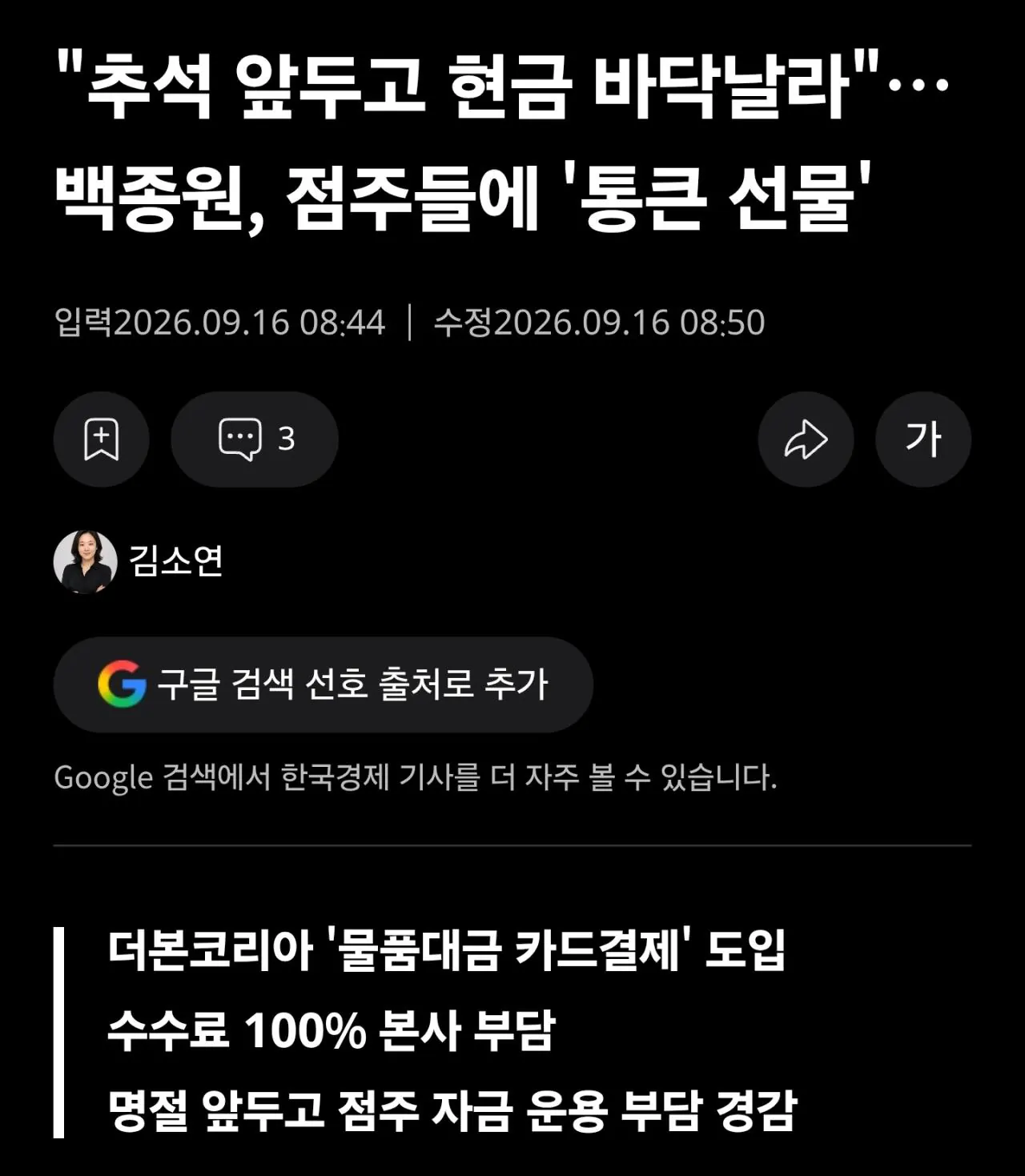Viewport: 1025px width, 1176px height.
Task: Open the 가 font size setting
Action: click(x=923, y=439)
